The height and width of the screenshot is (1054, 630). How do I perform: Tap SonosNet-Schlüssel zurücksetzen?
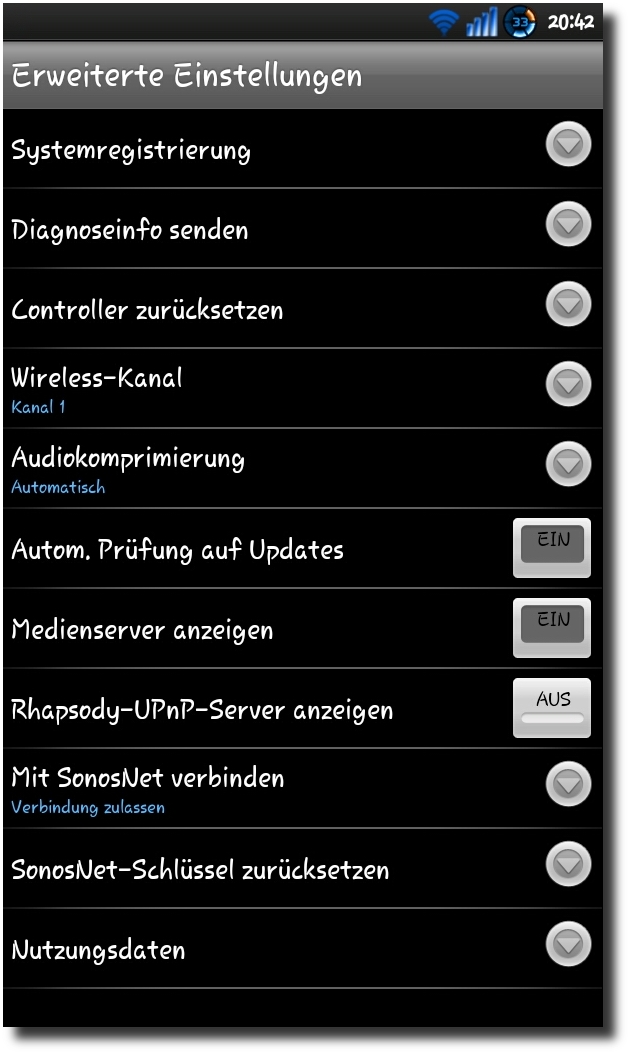coord(303,868)
